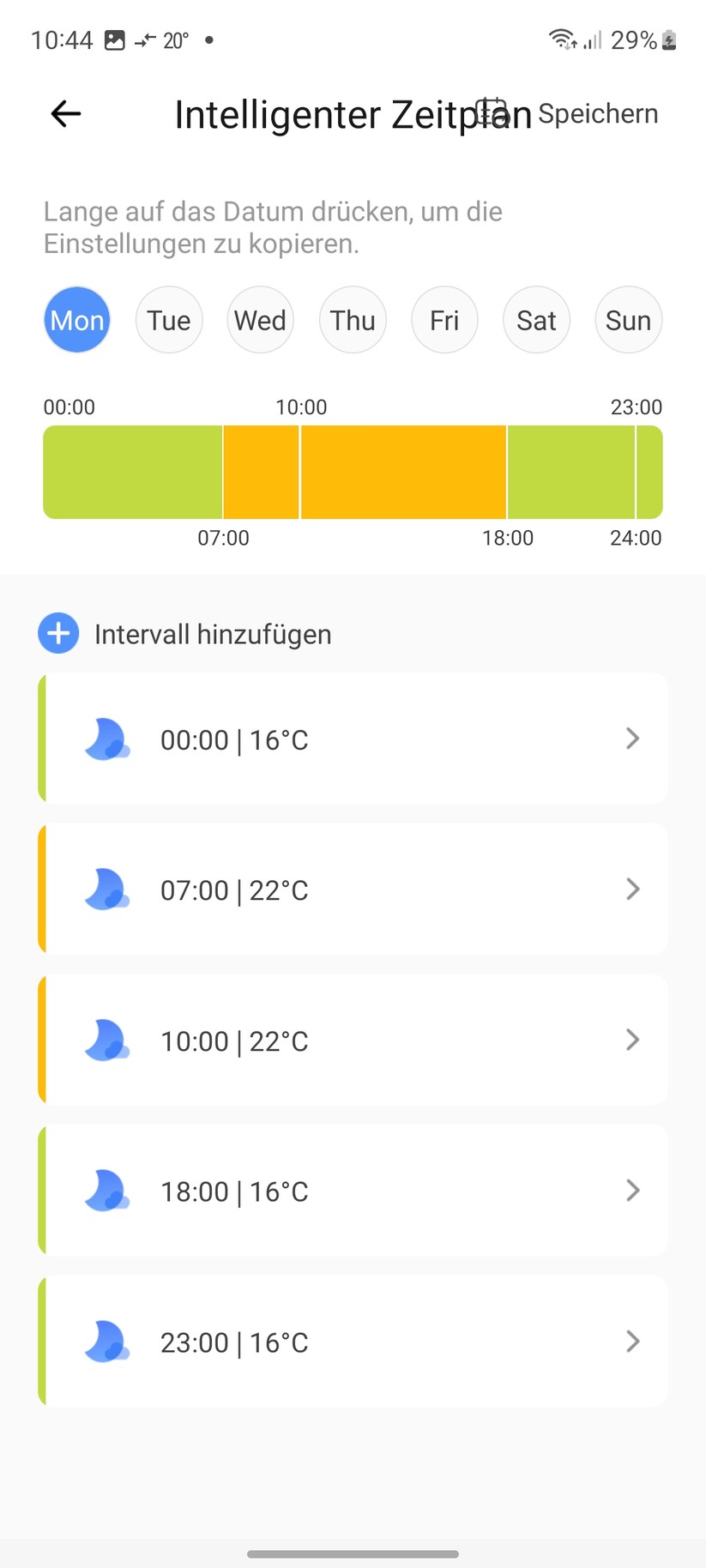Click the moon icon on the 10:00 interval

[106, 1040]
